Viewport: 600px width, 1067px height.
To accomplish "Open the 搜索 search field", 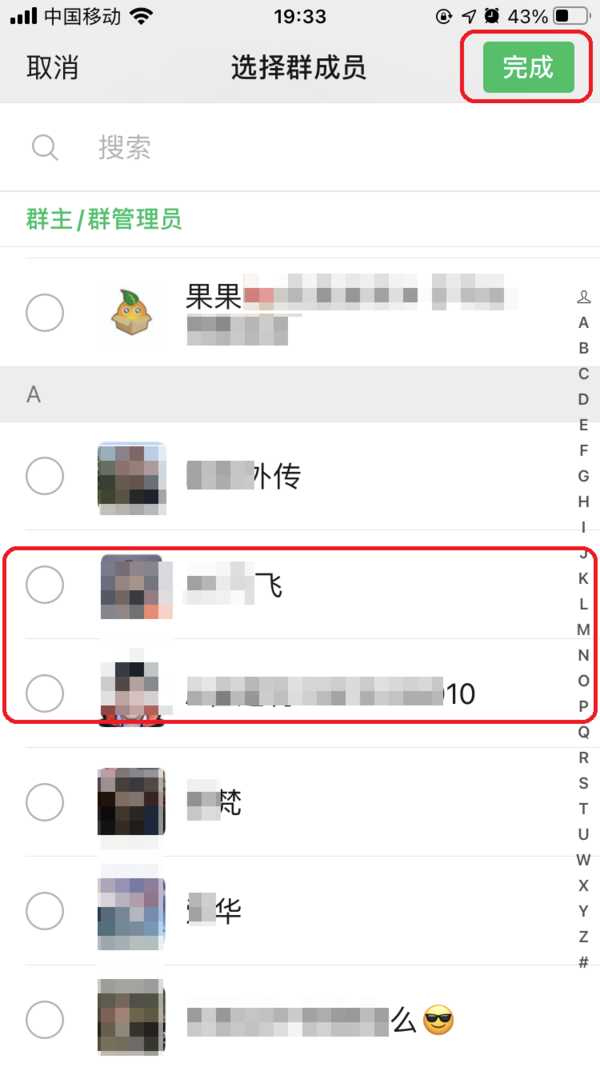I will click(300, 148).
